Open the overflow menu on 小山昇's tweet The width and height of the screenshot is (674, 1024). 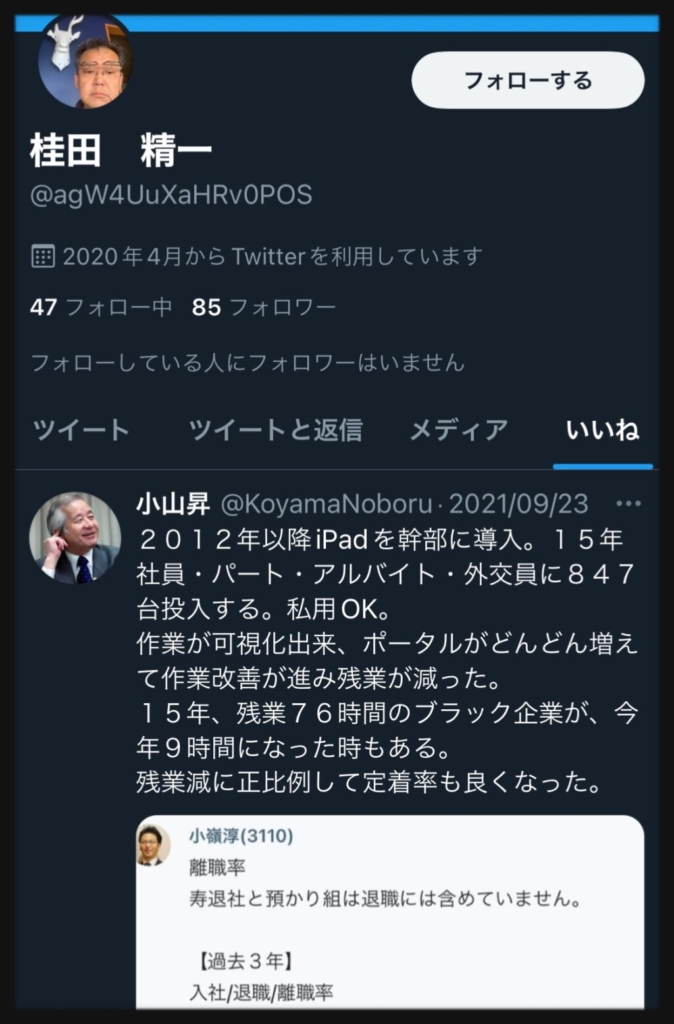(x=628, y=503)
